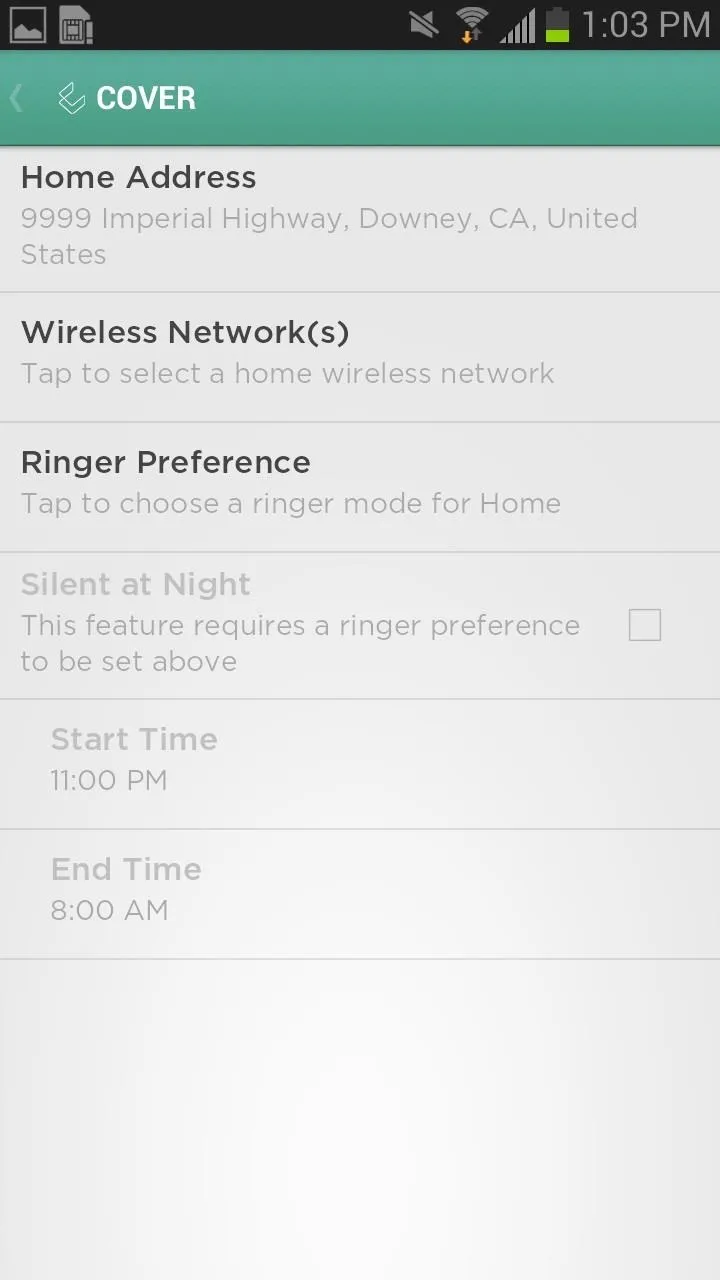Open the Start Time setting

pyautogui.click(x=360, y=764)
